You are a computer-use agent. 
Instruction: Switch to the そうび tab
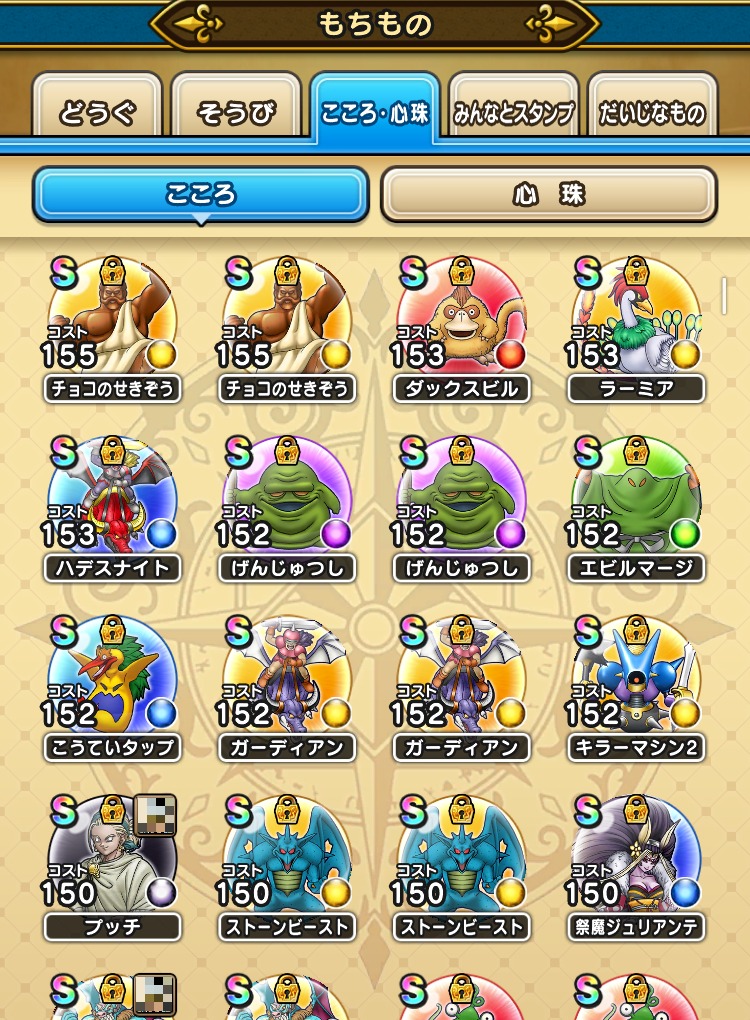click(236, 112)
